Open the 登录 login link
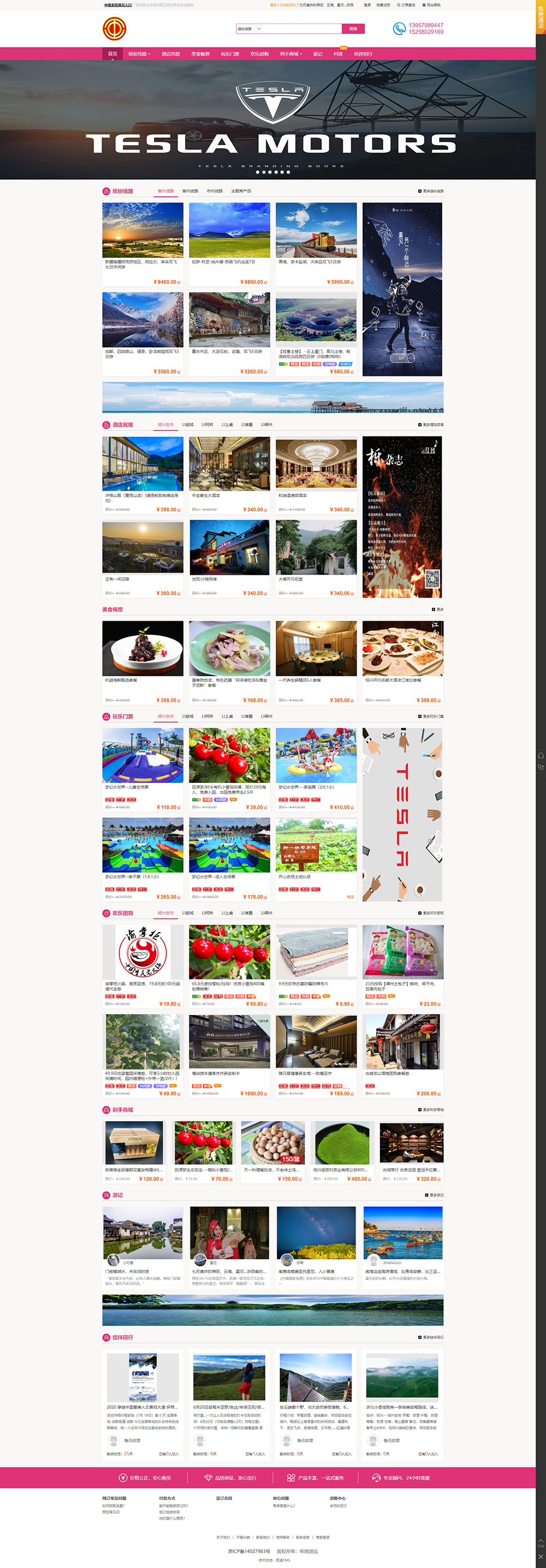Screen dimensions: 546x1568 click(367, 5)
